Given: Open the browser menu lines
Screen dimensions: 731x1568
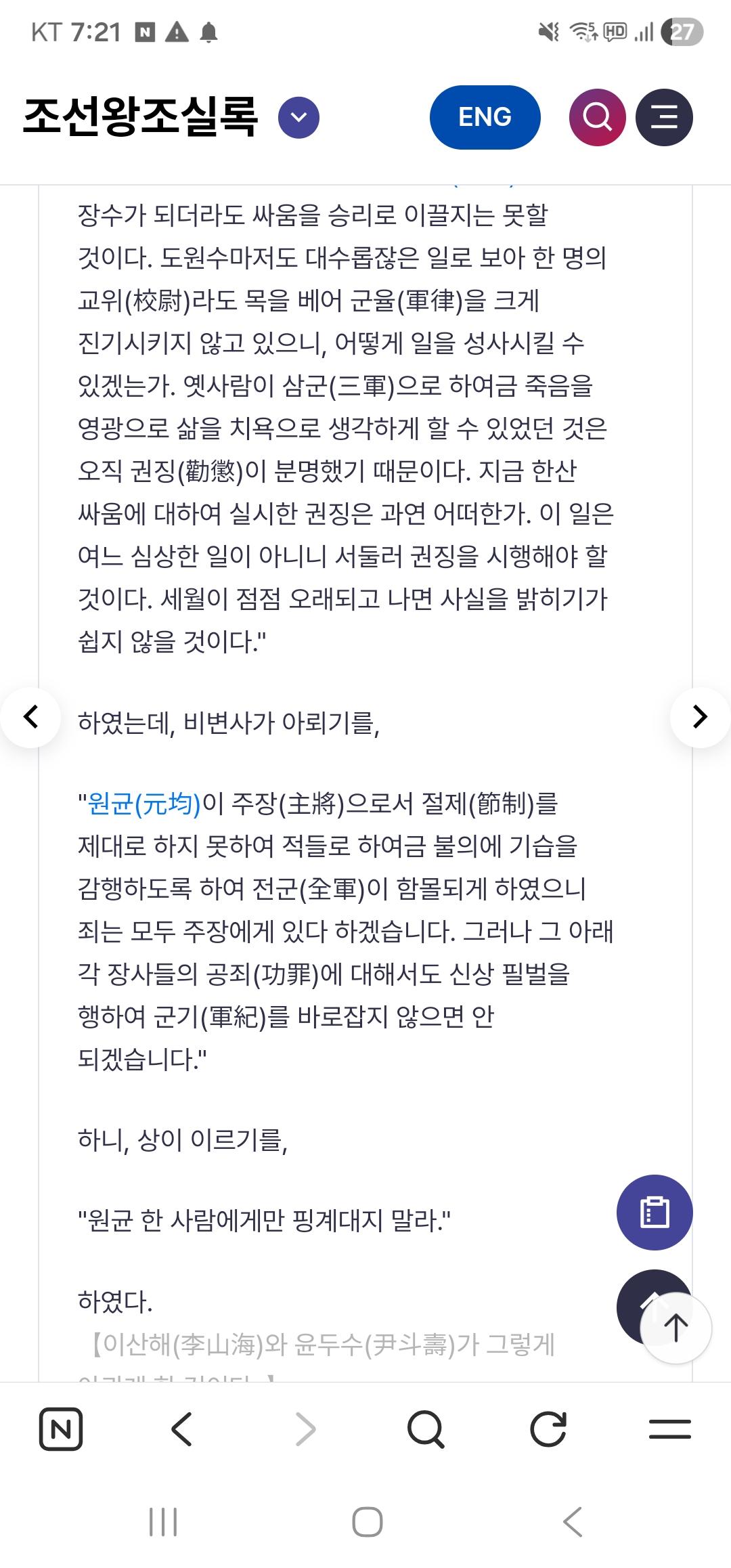Looking at the screenshot, I should click(x=669, y=1429).
